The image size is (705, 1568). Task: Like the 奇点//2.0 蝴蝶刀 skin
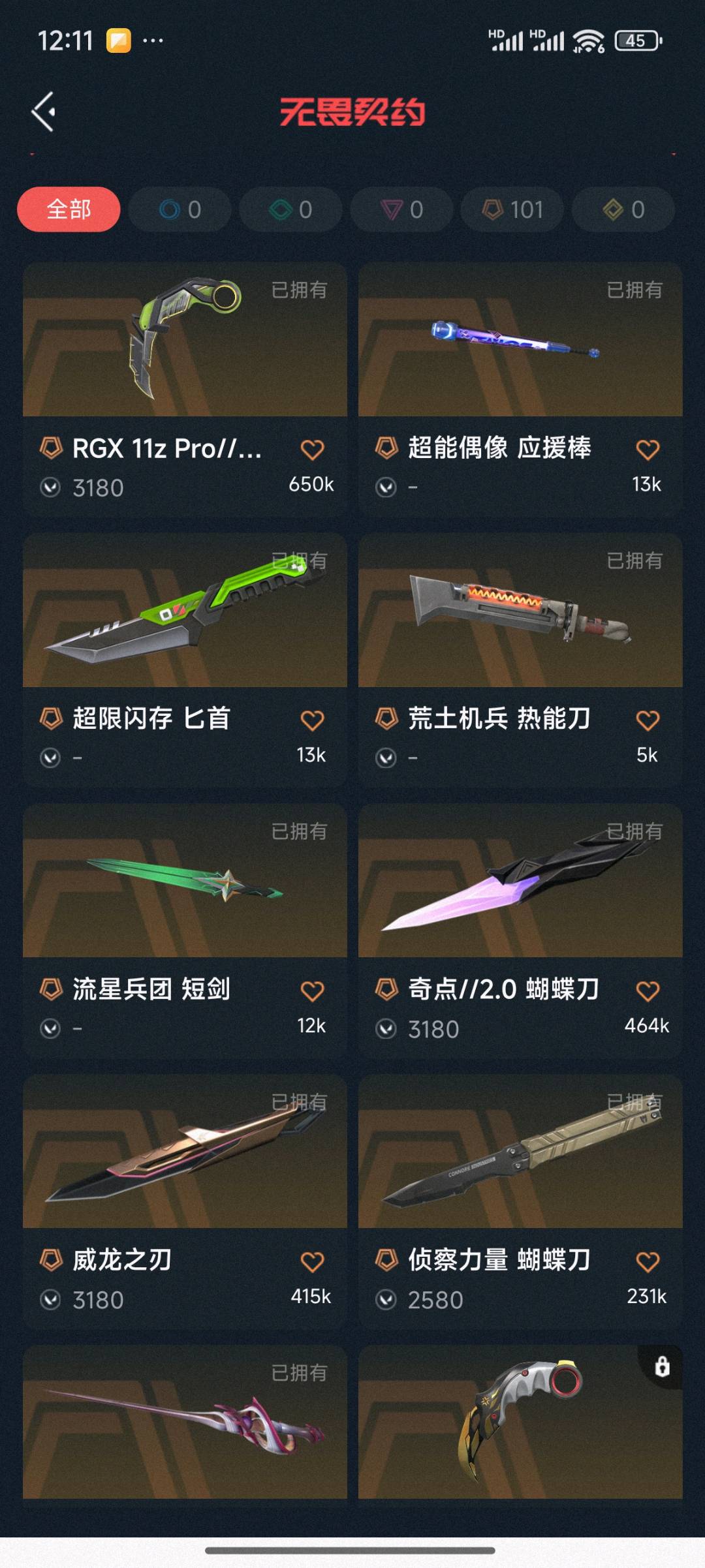(x=648, y=991)
